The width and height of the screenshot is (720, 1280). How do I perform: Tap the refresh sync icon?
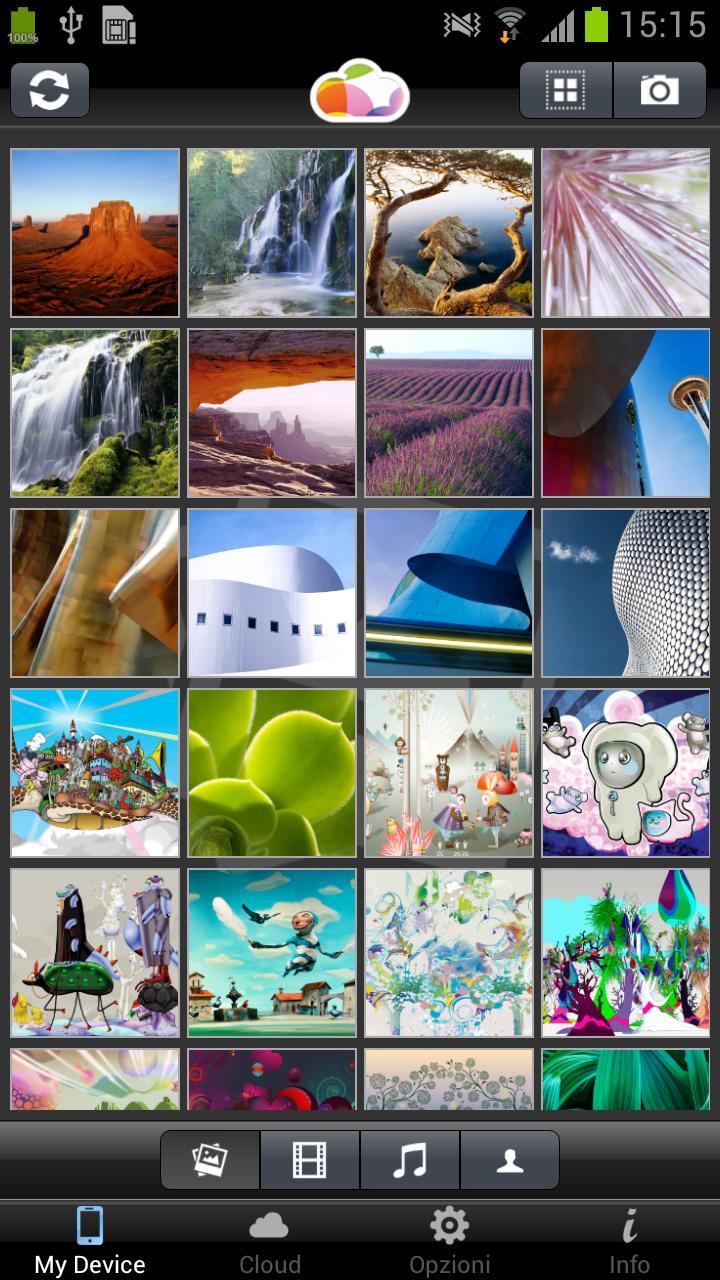[x=50, y=91]
